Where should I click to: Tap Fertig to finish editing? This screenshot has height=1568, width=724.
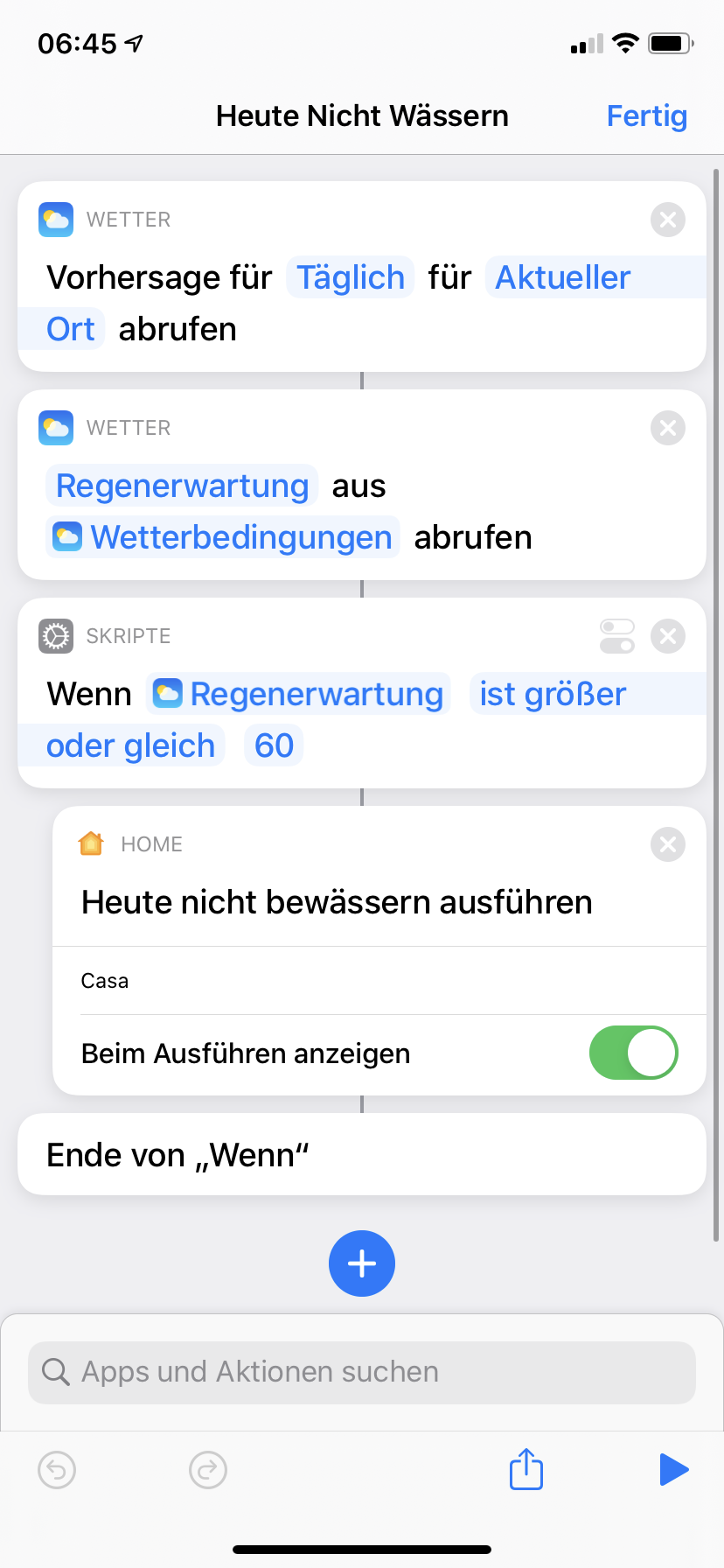[646, 116]
